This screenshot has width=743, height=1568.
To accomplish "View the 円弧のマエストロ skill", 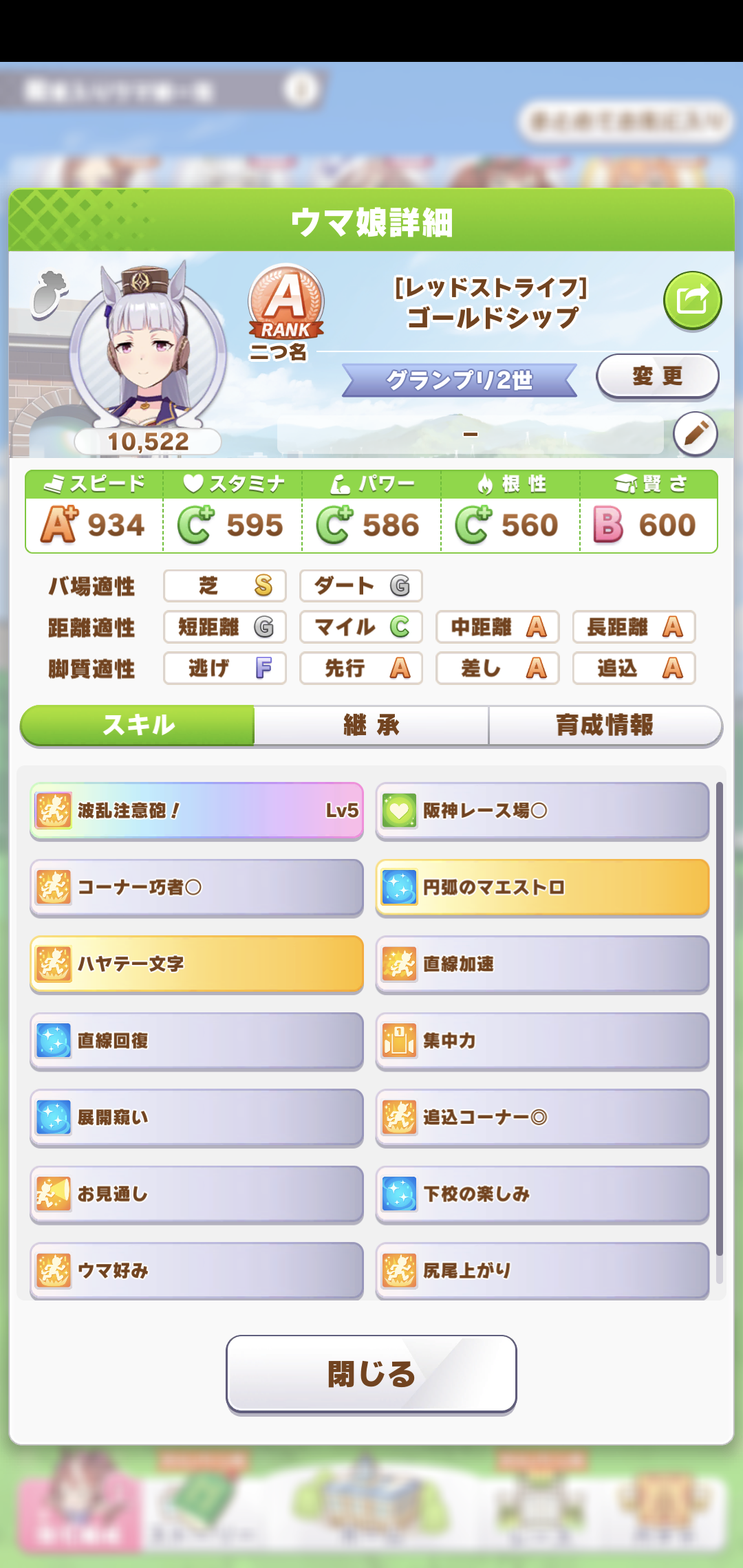I will point(542,887).
